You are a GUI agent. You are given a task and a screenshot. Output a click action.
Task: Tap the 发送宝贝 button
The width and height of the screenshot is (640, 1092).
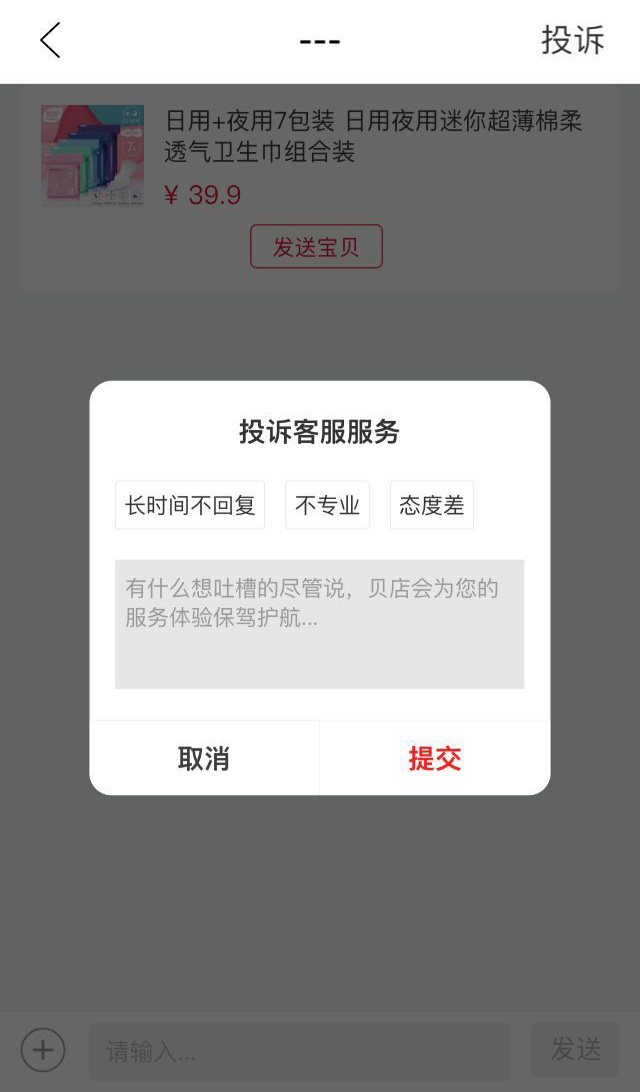pyautogui.click(x=316, y=247)
